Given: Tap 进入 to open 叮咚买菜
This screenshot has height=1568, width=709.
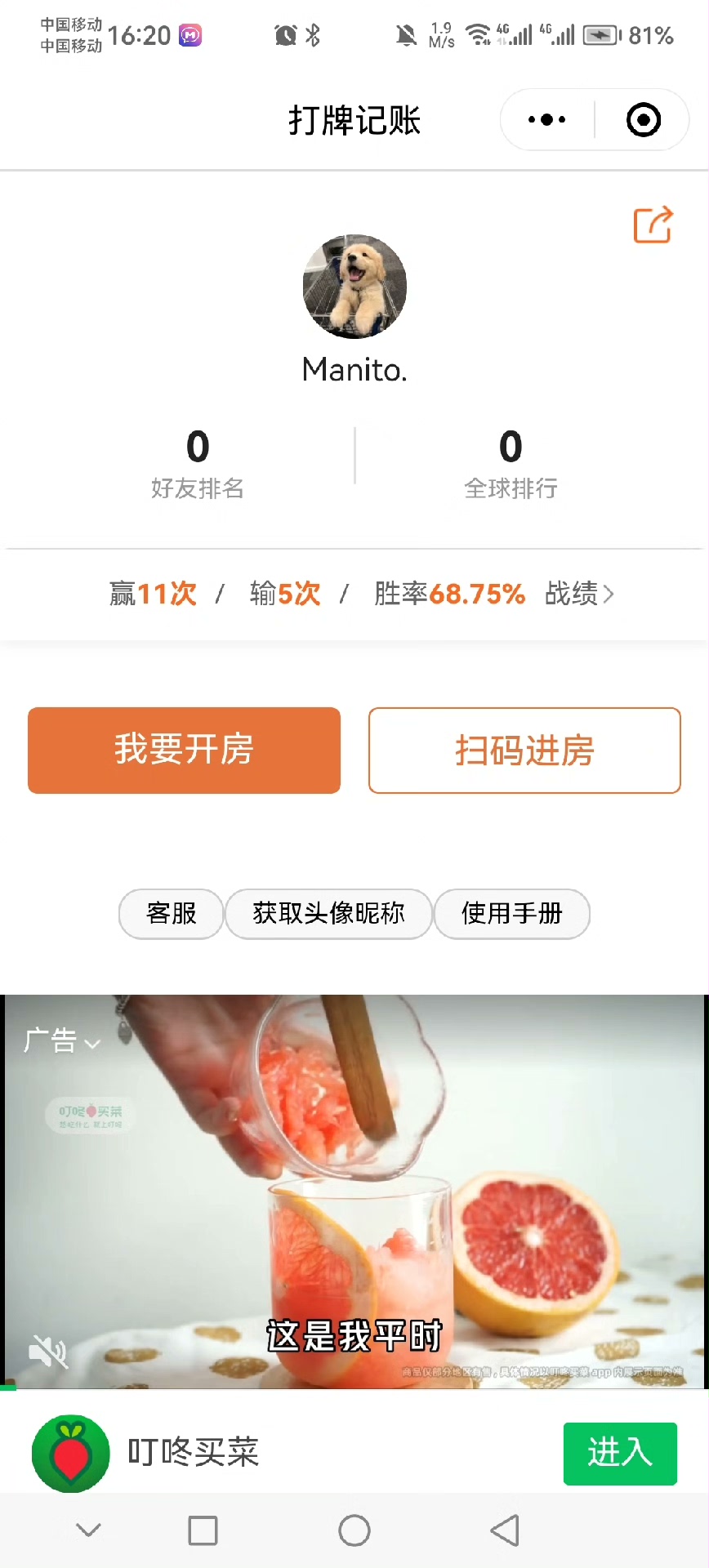Looking at the screenshot, I should pos(619,1453).
